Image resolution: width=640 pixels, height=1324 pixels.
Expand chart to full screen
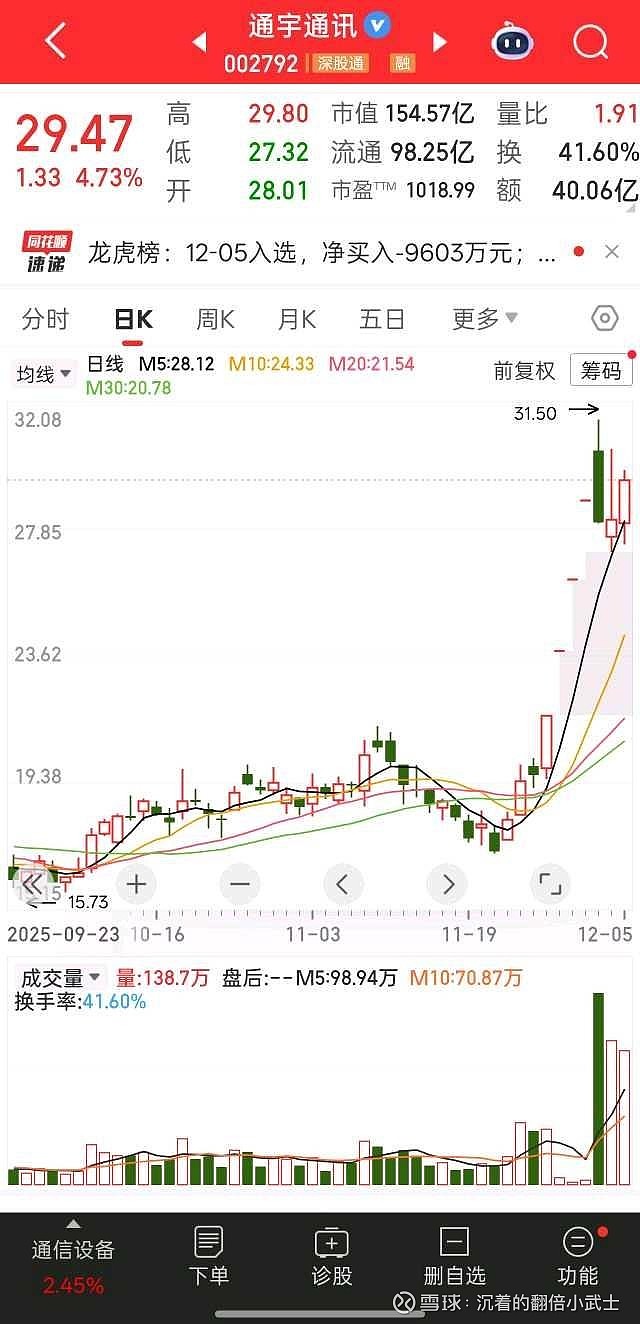click(549, 884)
